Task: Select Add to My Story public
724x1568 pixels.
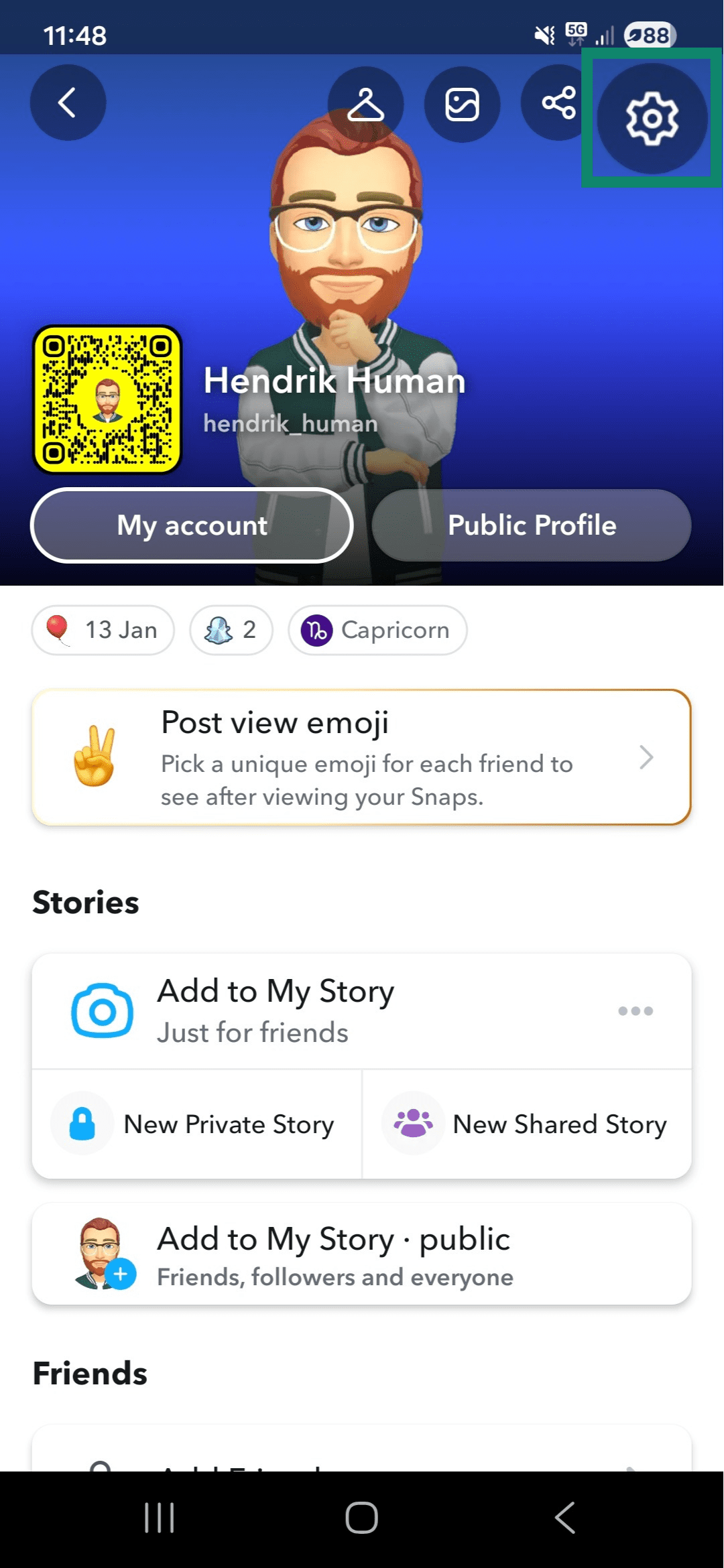Action: [x=362, y=1254]
